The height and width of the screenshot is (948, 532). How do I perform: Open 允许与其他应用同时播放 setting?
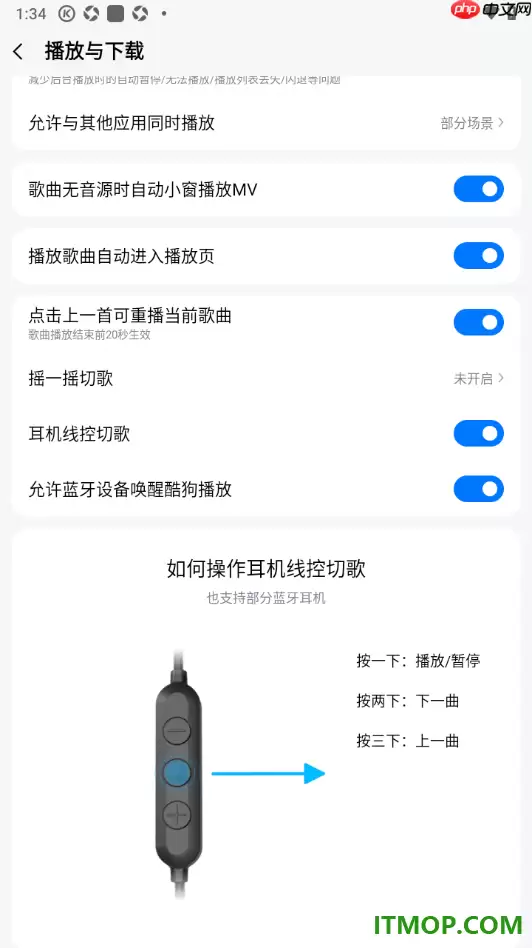pyautogui.click(x=266, y=123)
